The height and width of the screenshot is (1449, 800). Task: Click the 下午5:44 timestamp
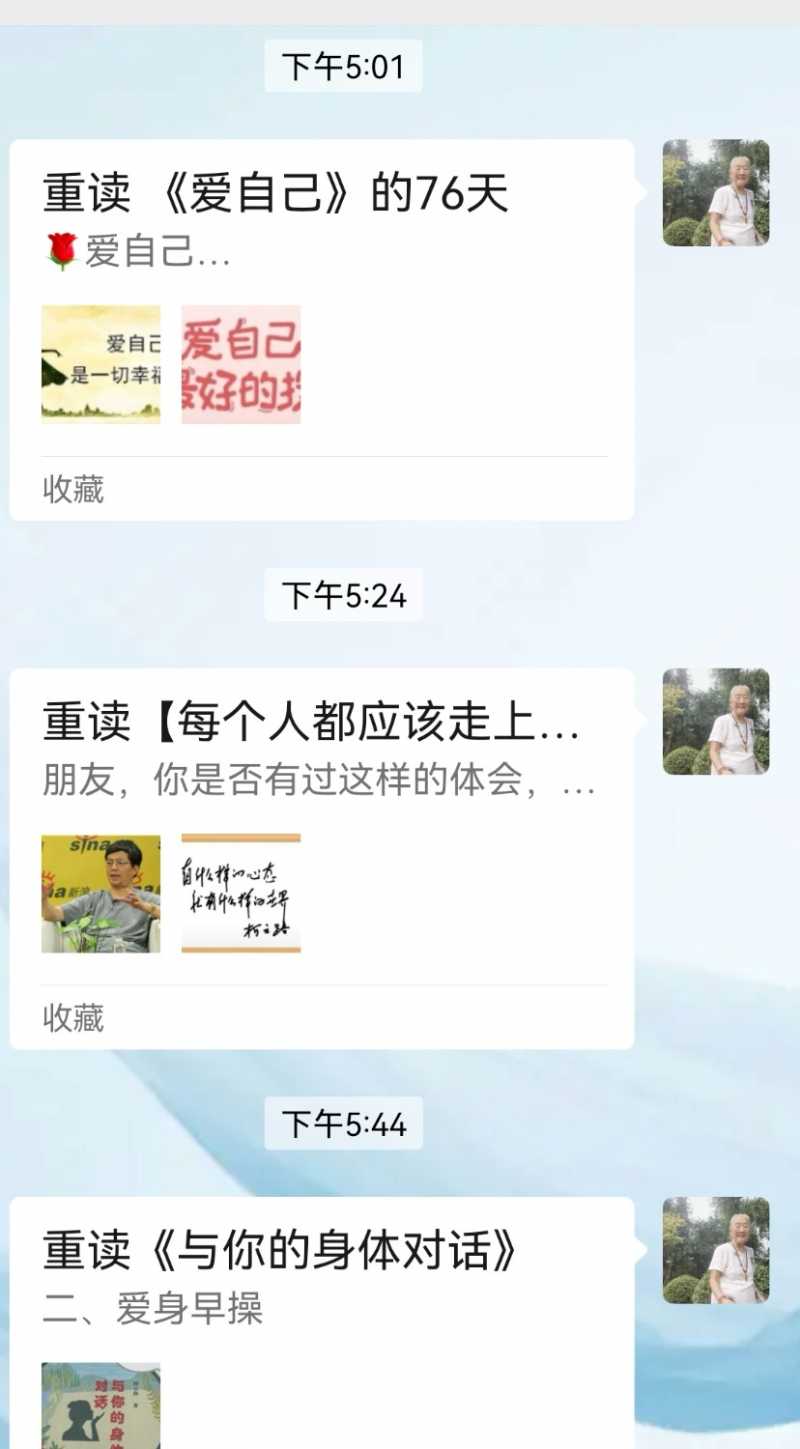click(x=343, y=1123)
